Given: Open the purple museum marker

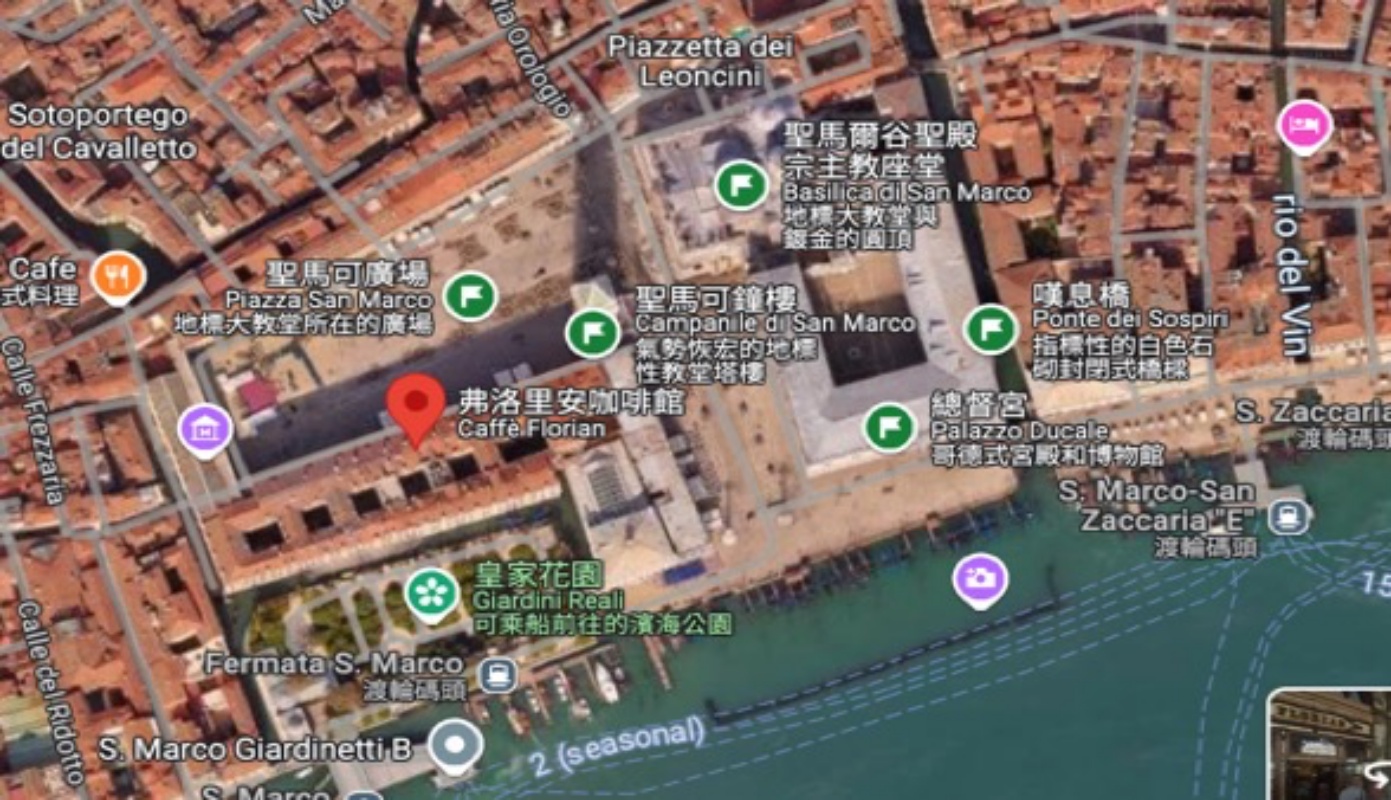Looking at the screenshot, I should coord(205,430).
